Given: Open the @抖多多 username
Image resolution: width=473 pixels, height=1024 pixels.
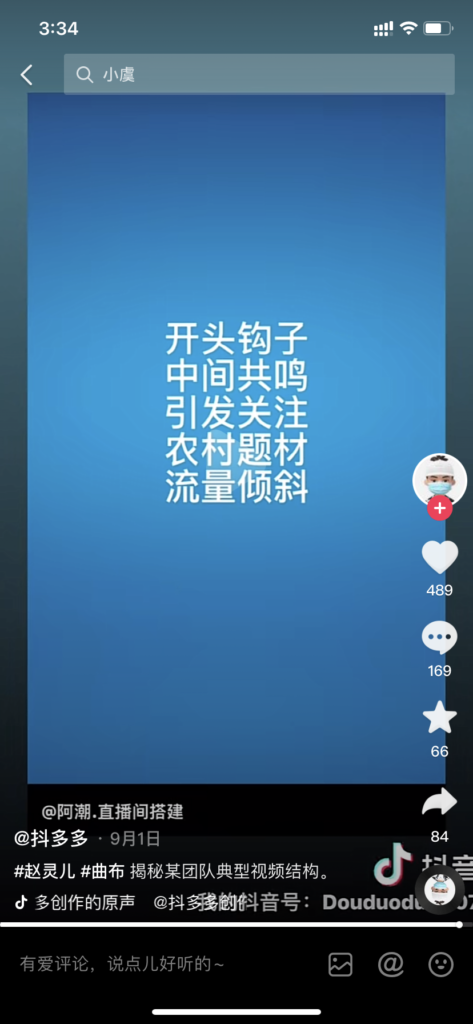Looking at the screenshot, I should (x=51, y=839).
